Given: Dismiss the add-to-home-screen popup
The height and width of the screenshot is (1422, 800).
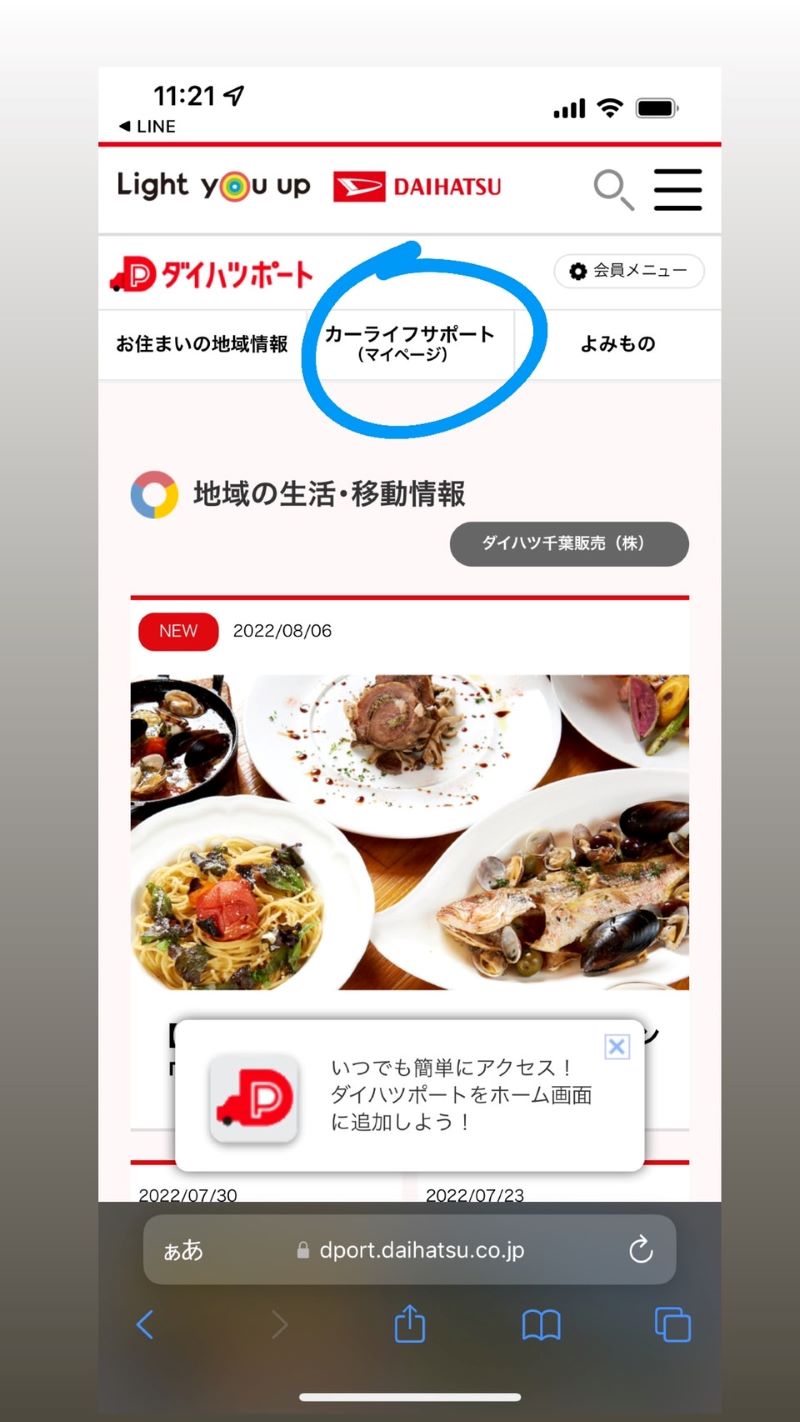Looking at the screenshot, I should click(x=617, y=1047).
